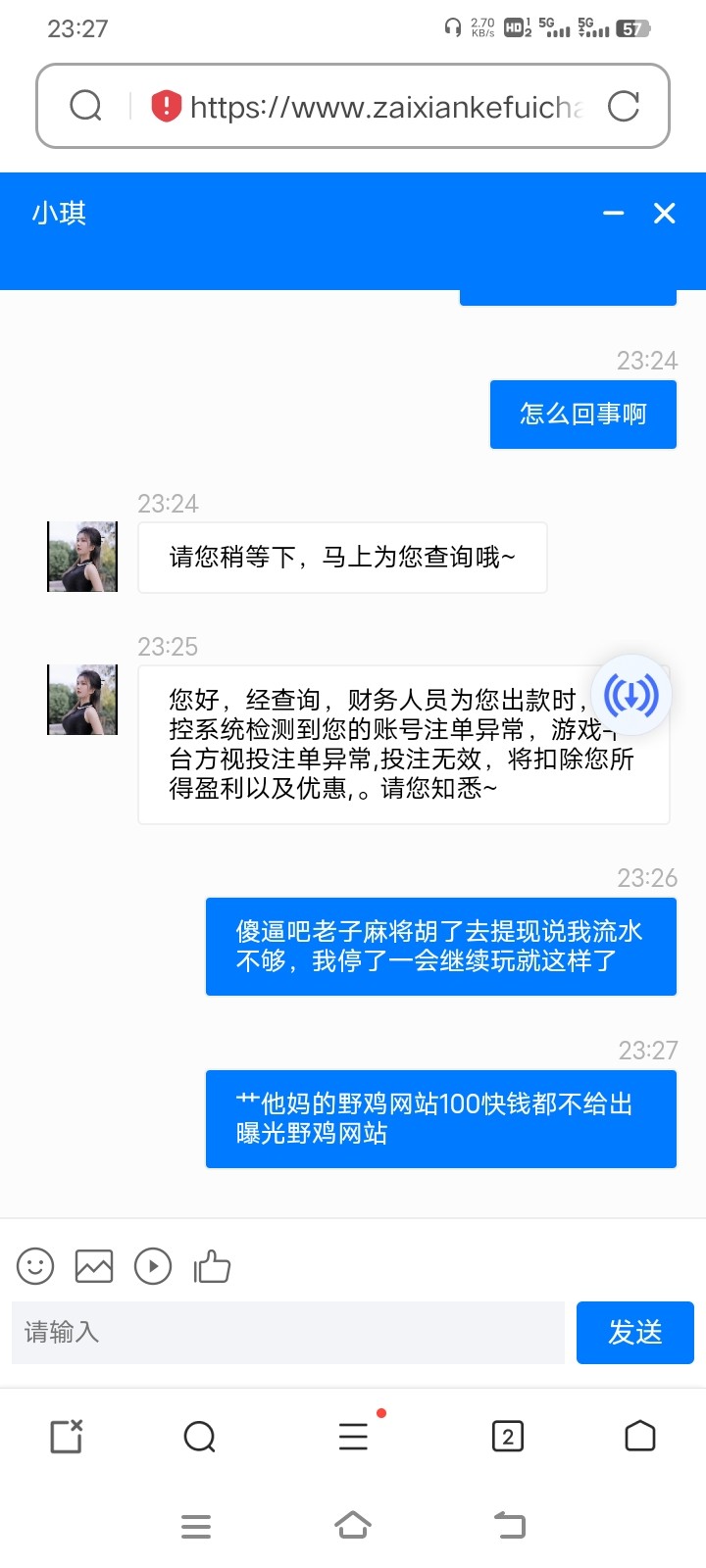706x1568 pixels.
Task: Minimize the 小琪 chat window
Action: (x=614, y=213)
